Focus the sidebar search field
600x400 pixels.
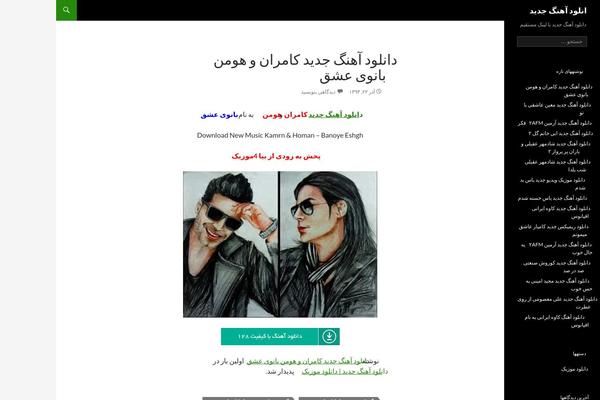[x=551, y=42]
